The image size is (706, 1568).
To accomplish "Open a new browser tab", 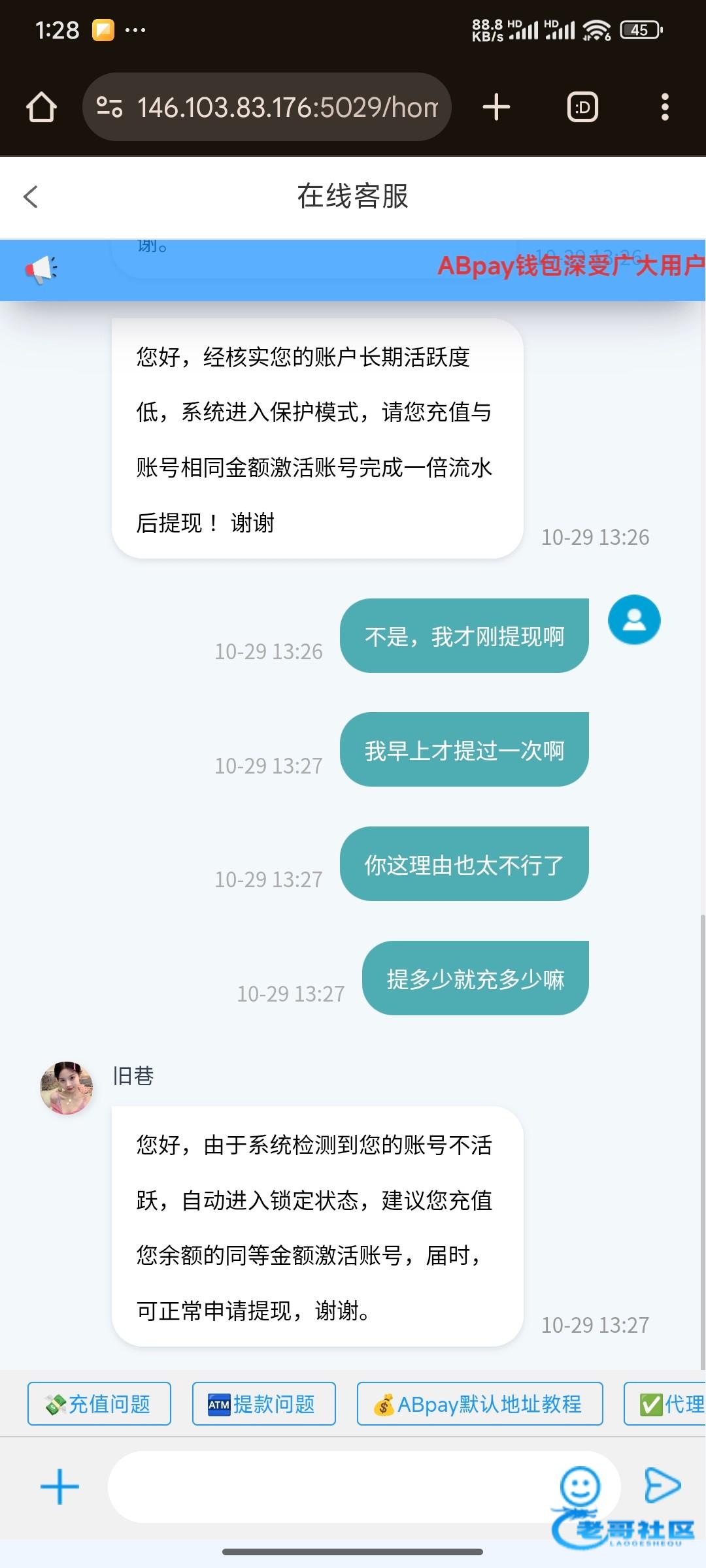I will point(496,107).
